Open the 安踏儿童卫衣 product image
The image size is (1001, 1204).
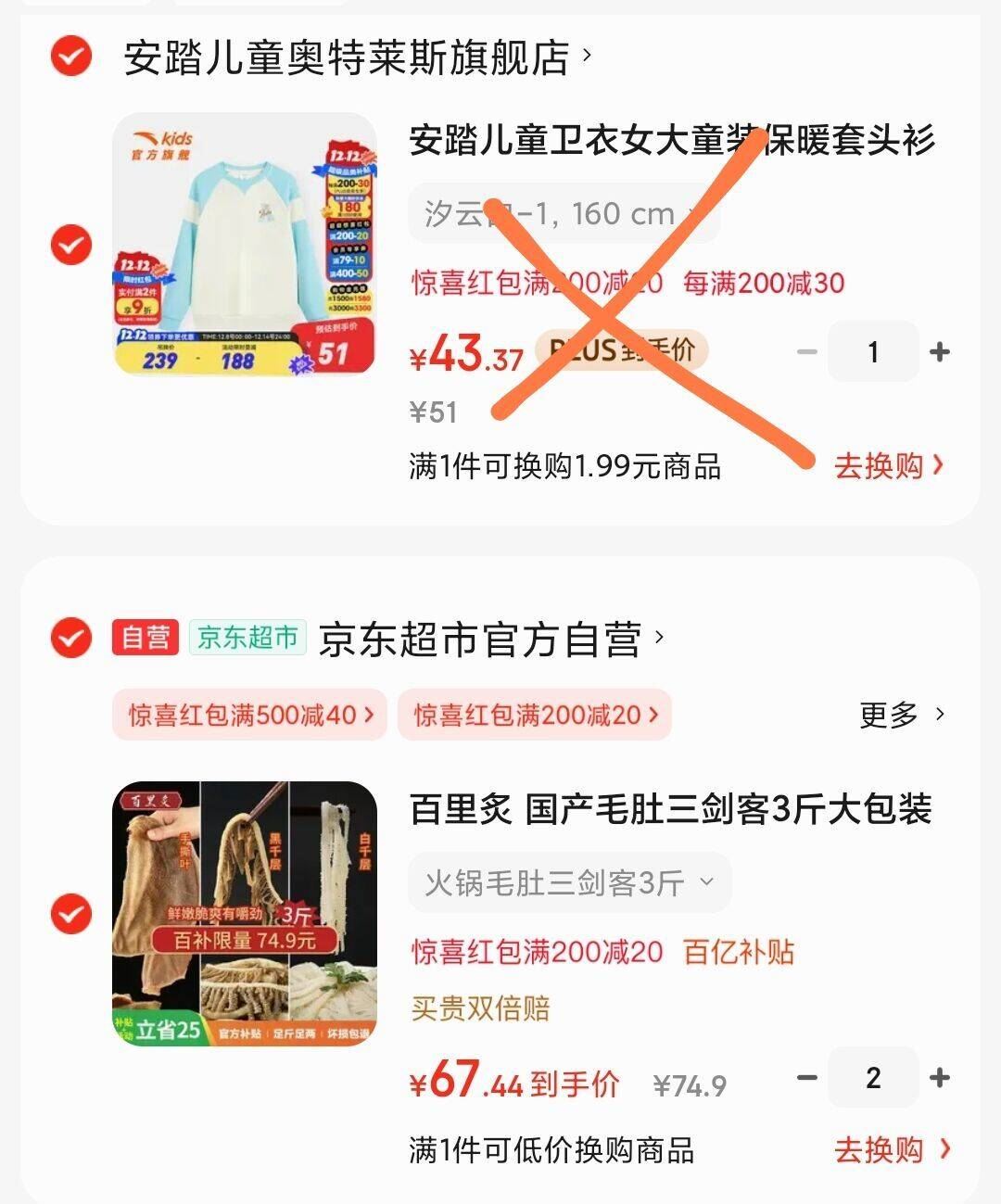tap(245, 246)
